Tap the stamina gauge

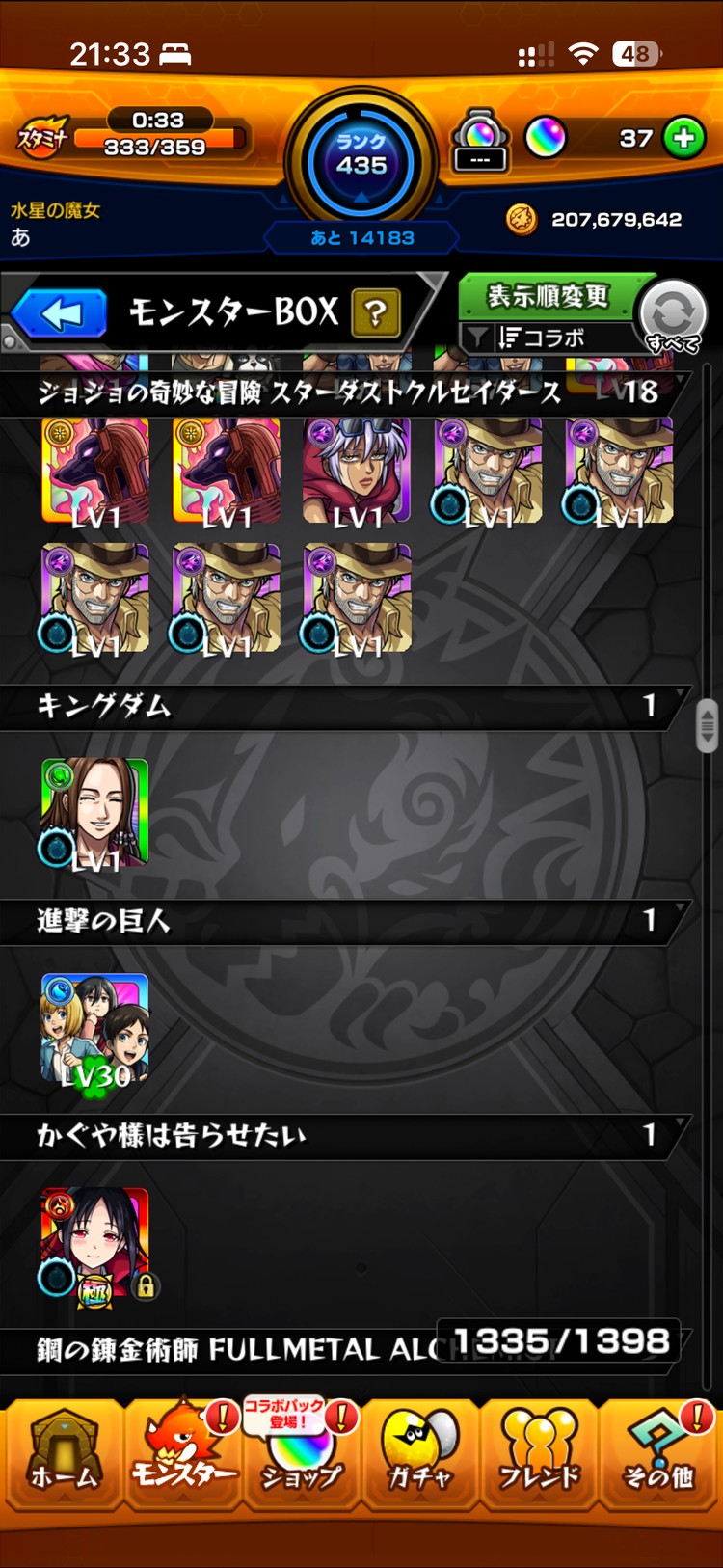(154, 137)
